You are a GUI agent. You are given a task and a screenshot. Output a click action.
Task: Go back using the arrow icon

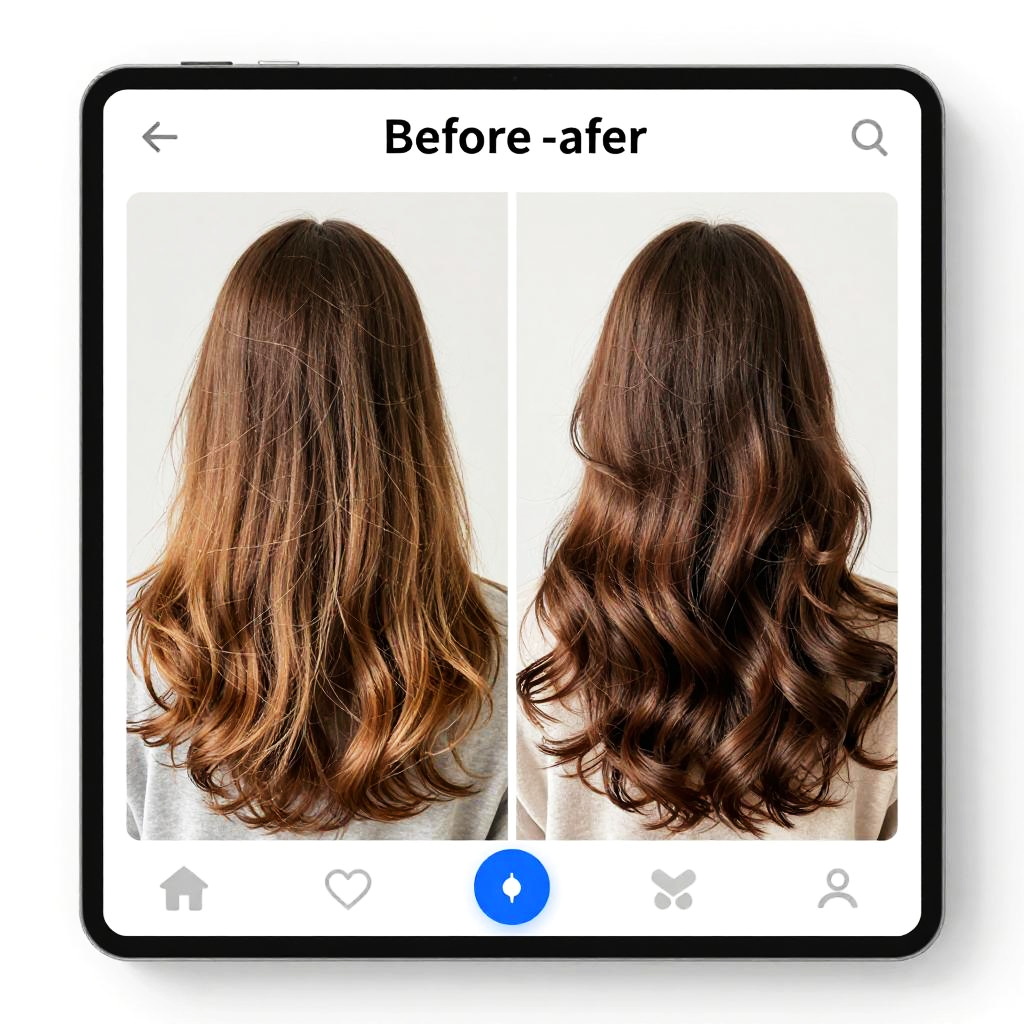(x=159, y=137)
